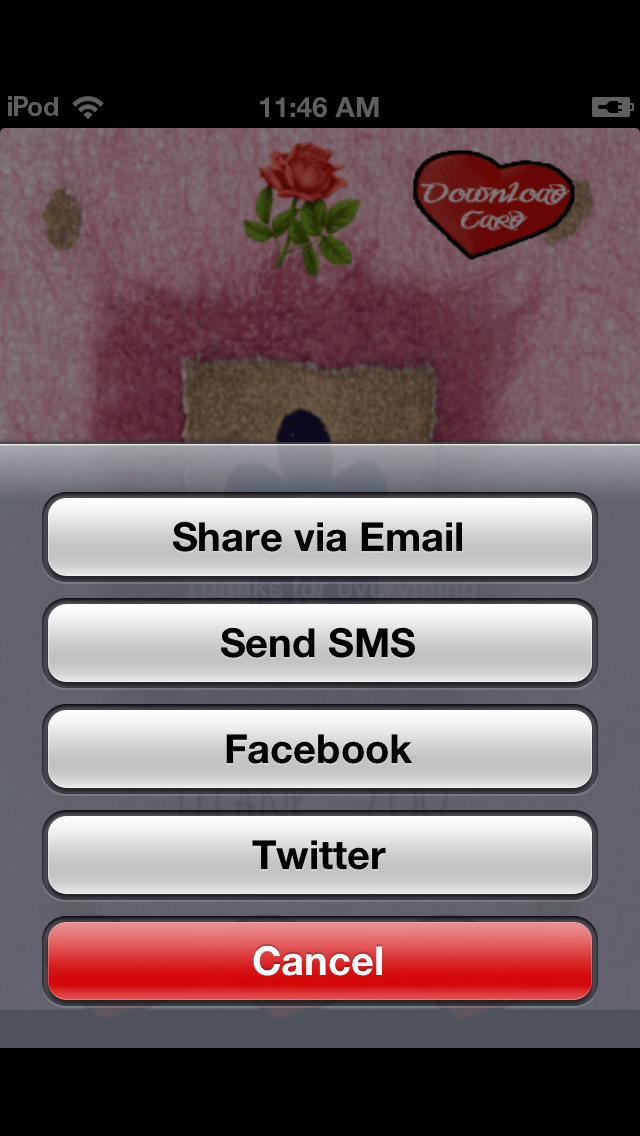Image resolution: width=640 pixels, height=1136 pixels.
Task: Post the card to Twitter
Action: tap(320, 855)
